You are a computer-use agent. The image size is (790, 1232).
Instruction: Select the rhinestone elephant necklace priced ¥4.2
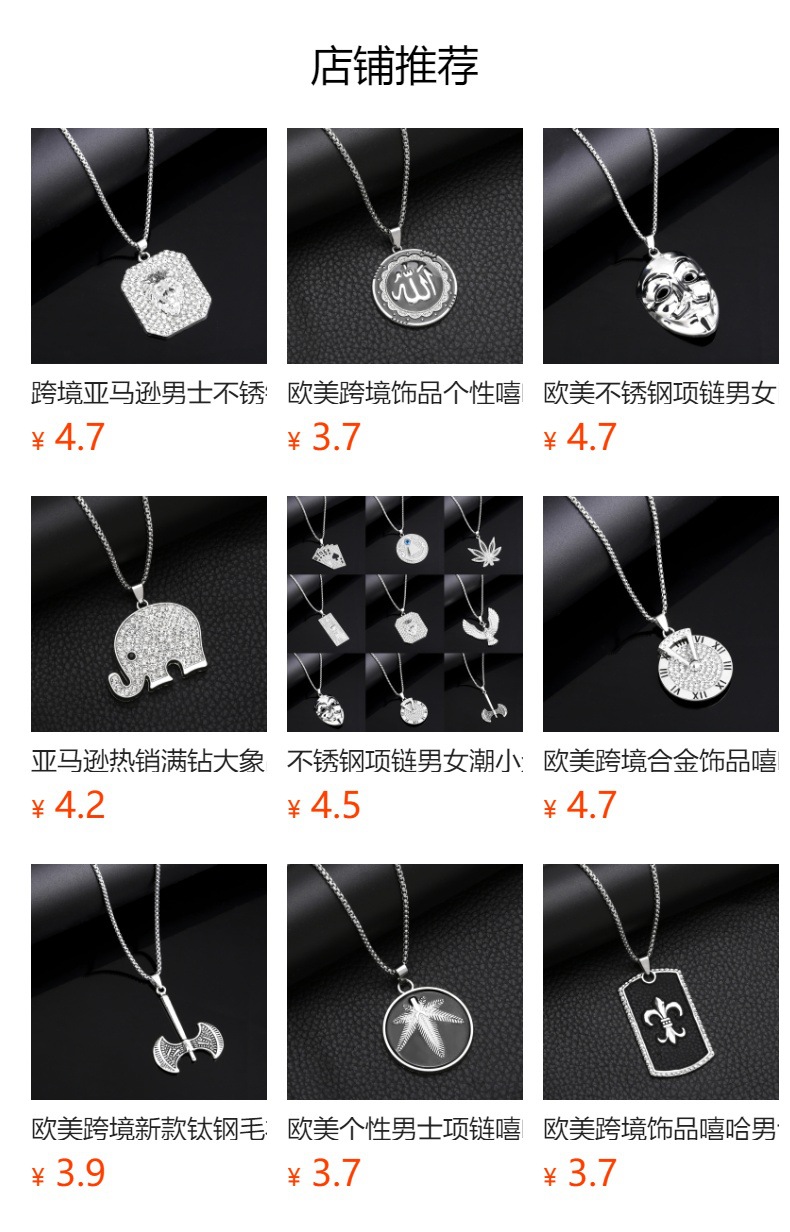coord(149,614)
